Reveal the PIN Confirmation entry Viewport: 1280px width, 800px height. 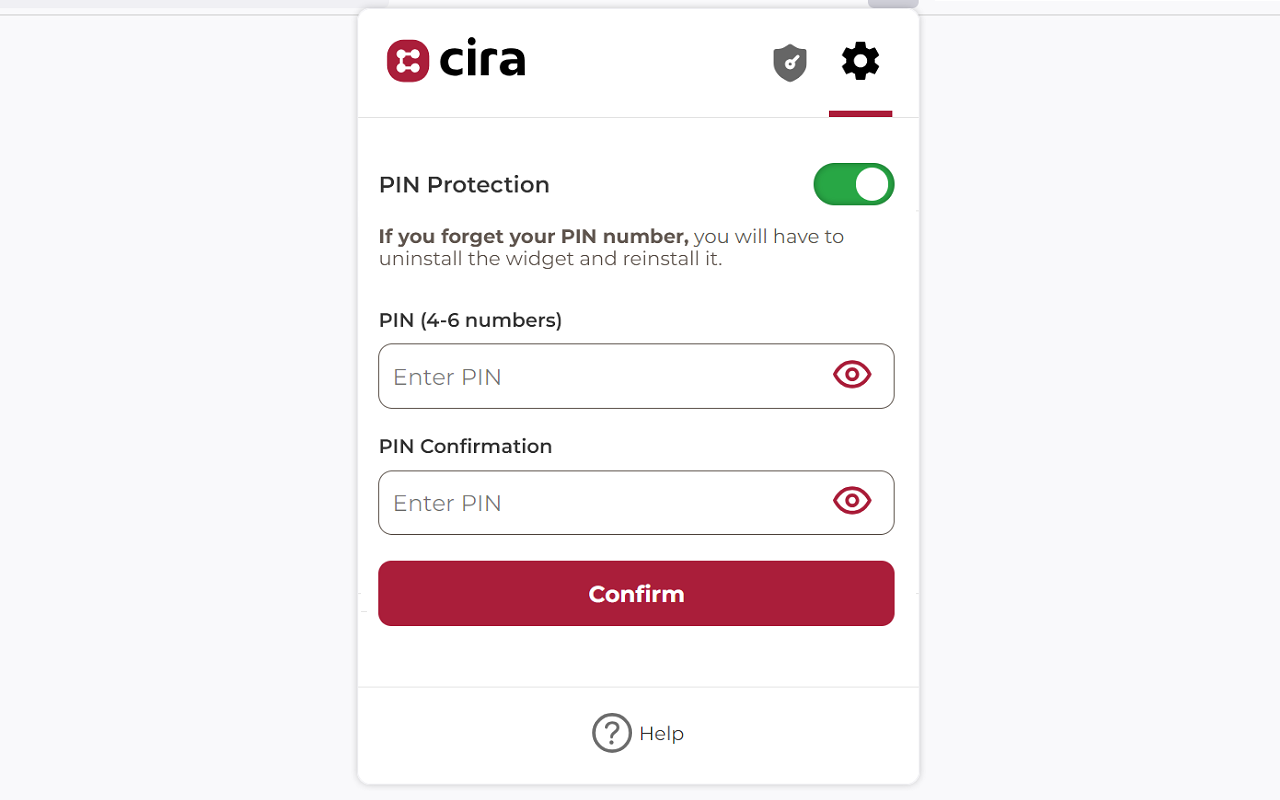tap(852, 501)
